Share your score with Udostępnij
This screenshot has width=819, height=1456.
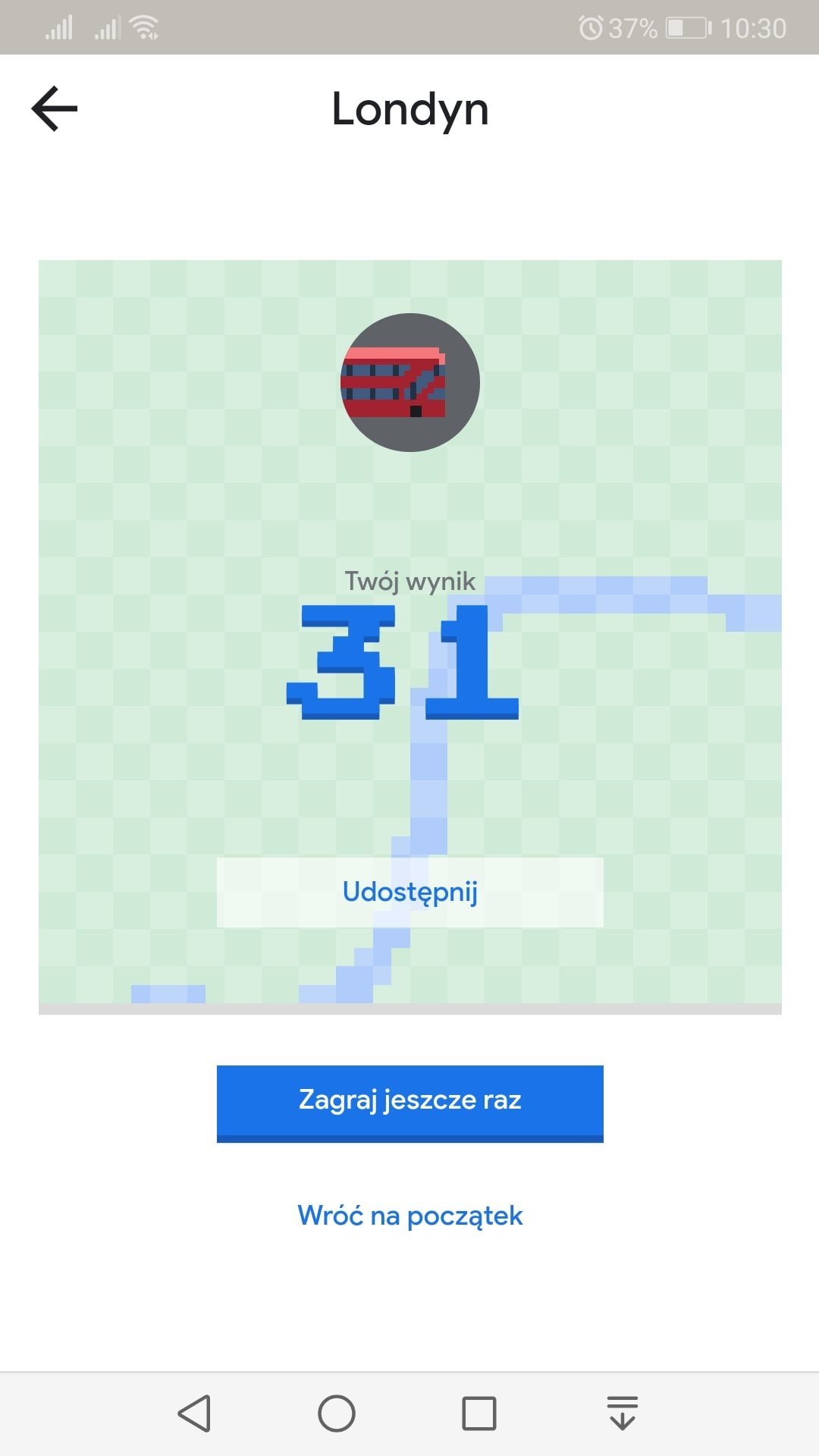[x=410, y=892]
